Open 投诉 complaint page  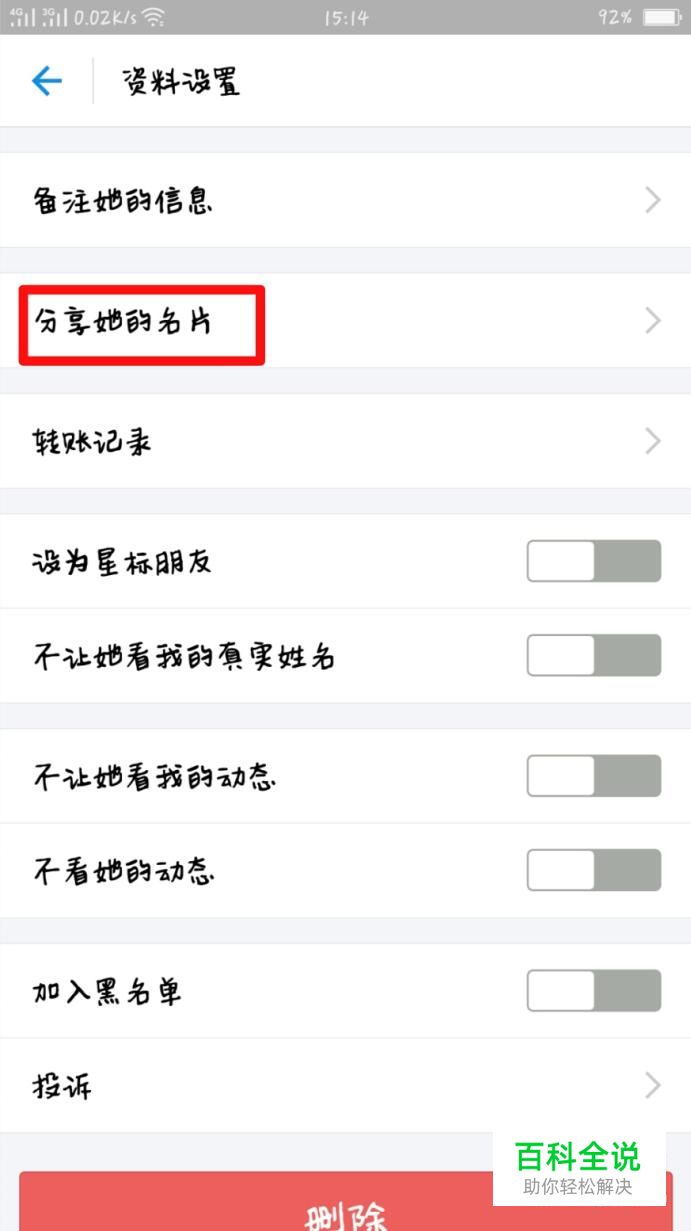point(345,1085)
